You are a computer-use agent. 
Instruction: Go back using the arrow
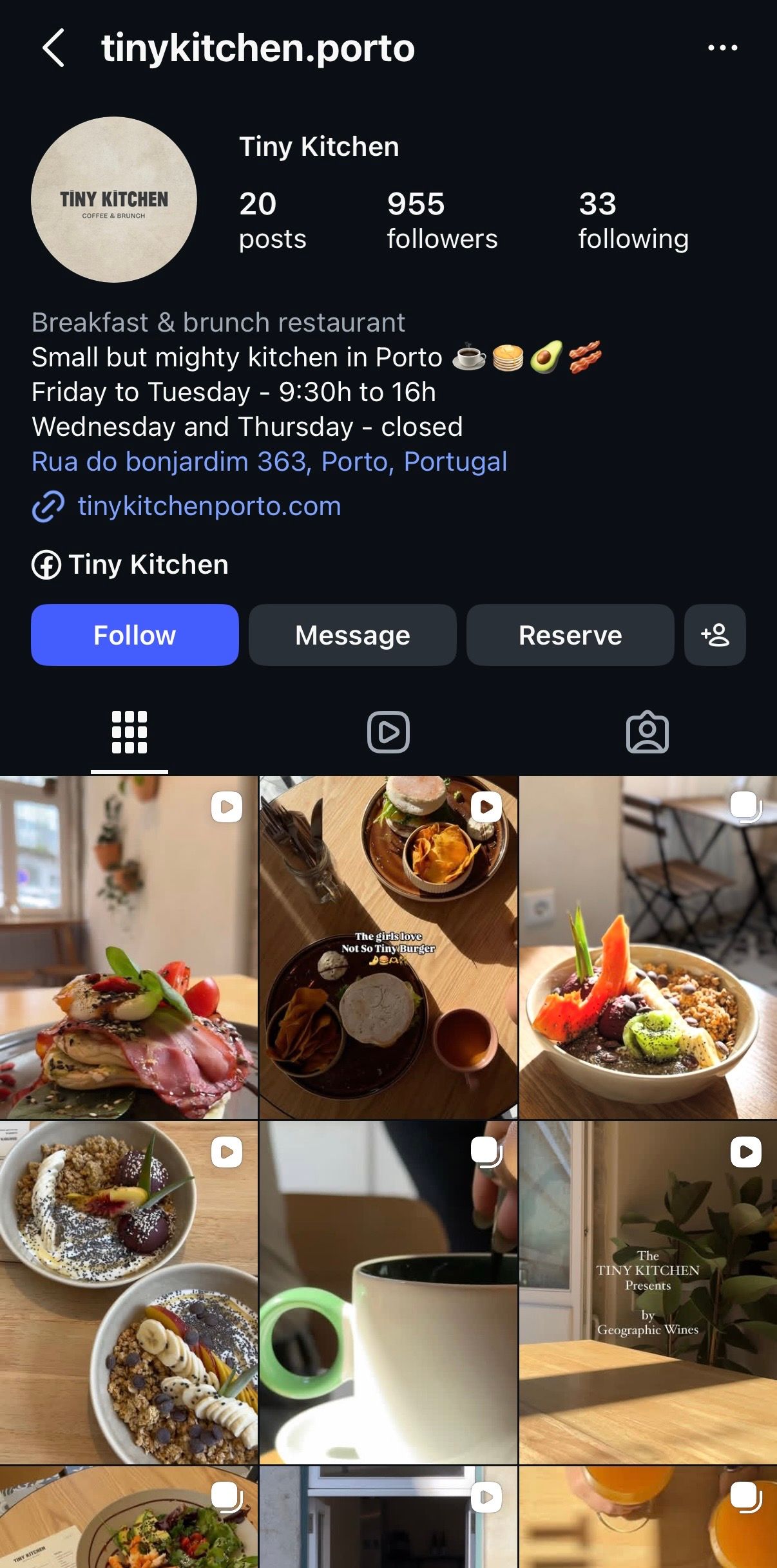tap(53, 48)
